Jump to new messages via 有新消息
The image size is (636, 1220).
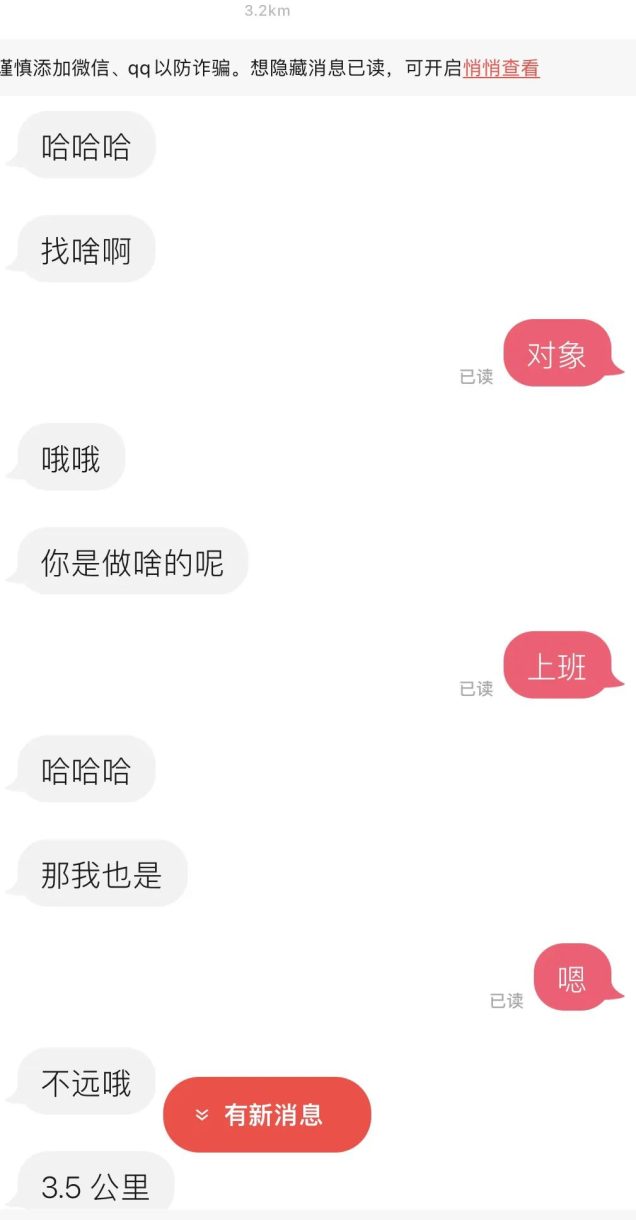coord(267,1115)
